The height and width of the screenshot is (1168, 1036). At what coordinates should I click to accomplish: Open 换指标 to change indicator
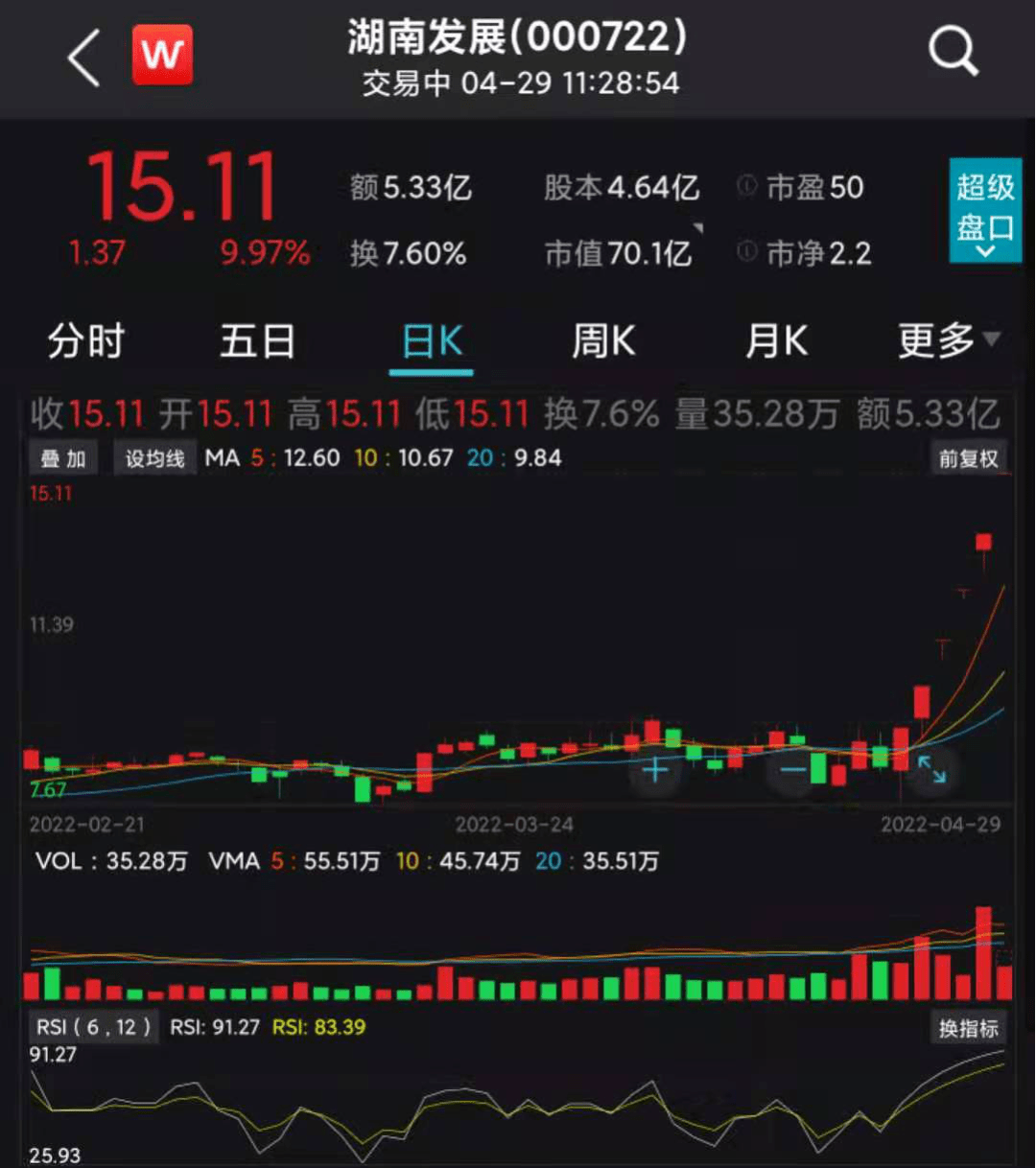coord(969,1028)
